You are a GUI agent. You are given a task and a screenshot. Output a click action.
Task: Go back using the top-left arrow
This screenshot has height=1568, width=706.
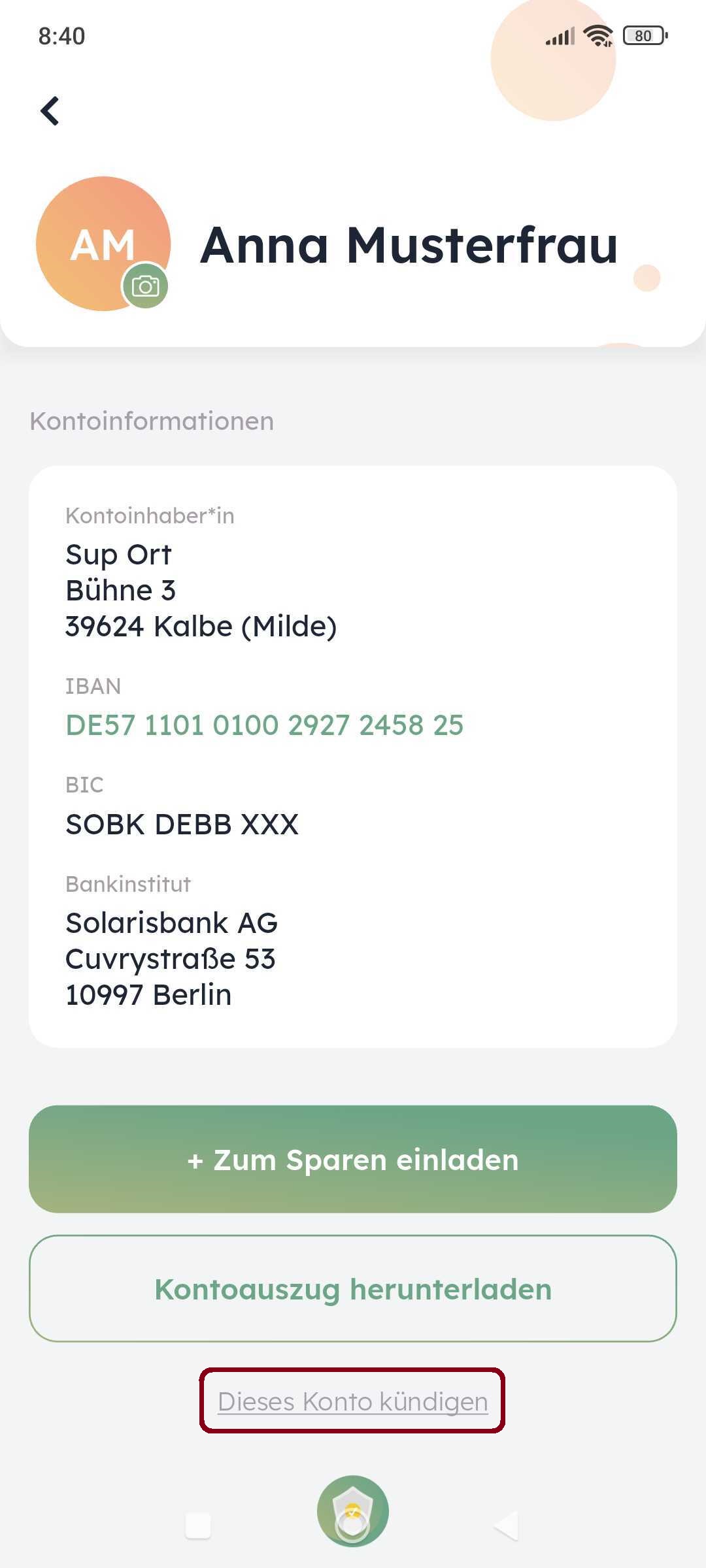pos(50,111)
